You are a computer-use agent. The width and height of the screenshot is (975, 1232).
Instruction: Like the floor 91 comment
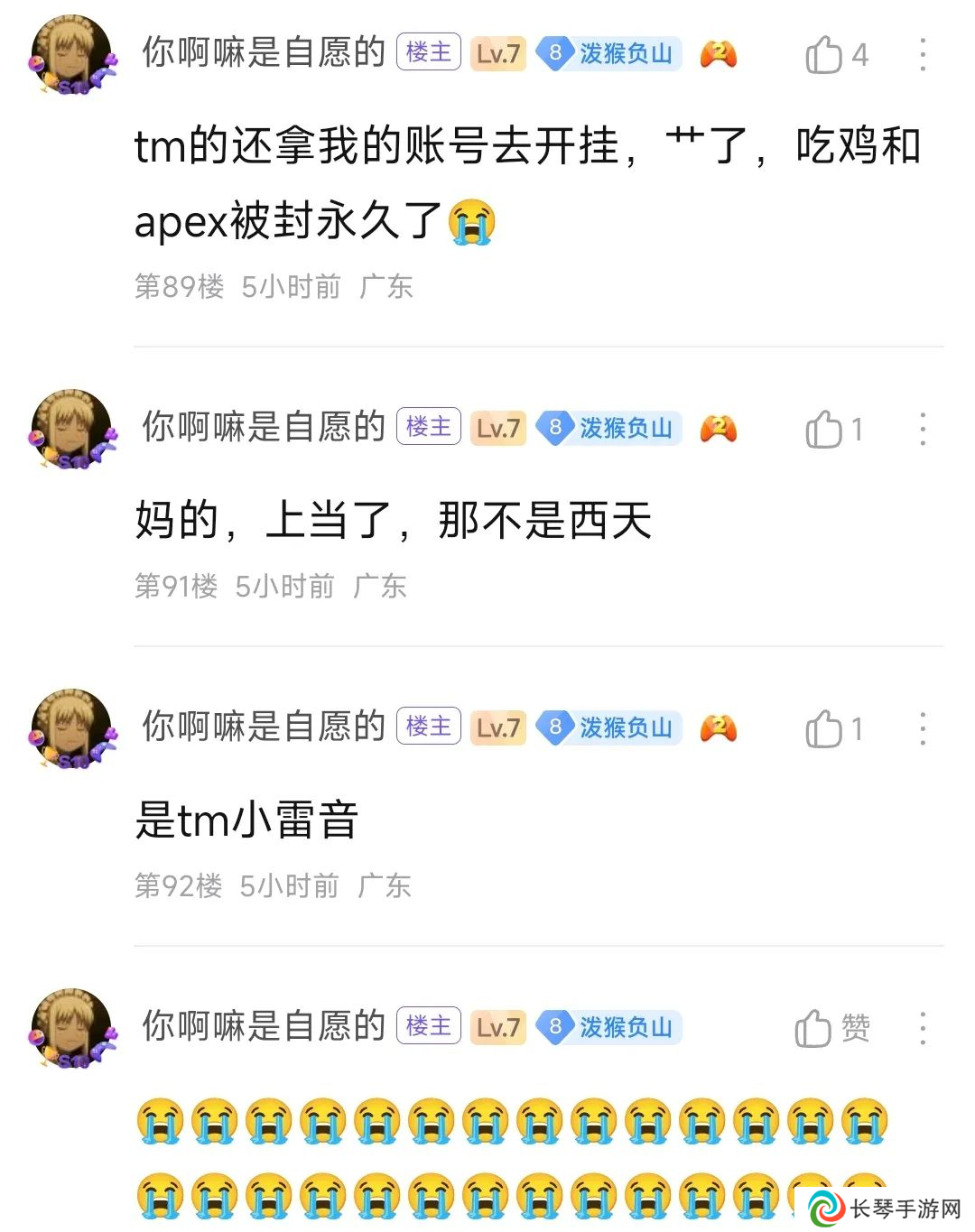click(x=824, y=430)
